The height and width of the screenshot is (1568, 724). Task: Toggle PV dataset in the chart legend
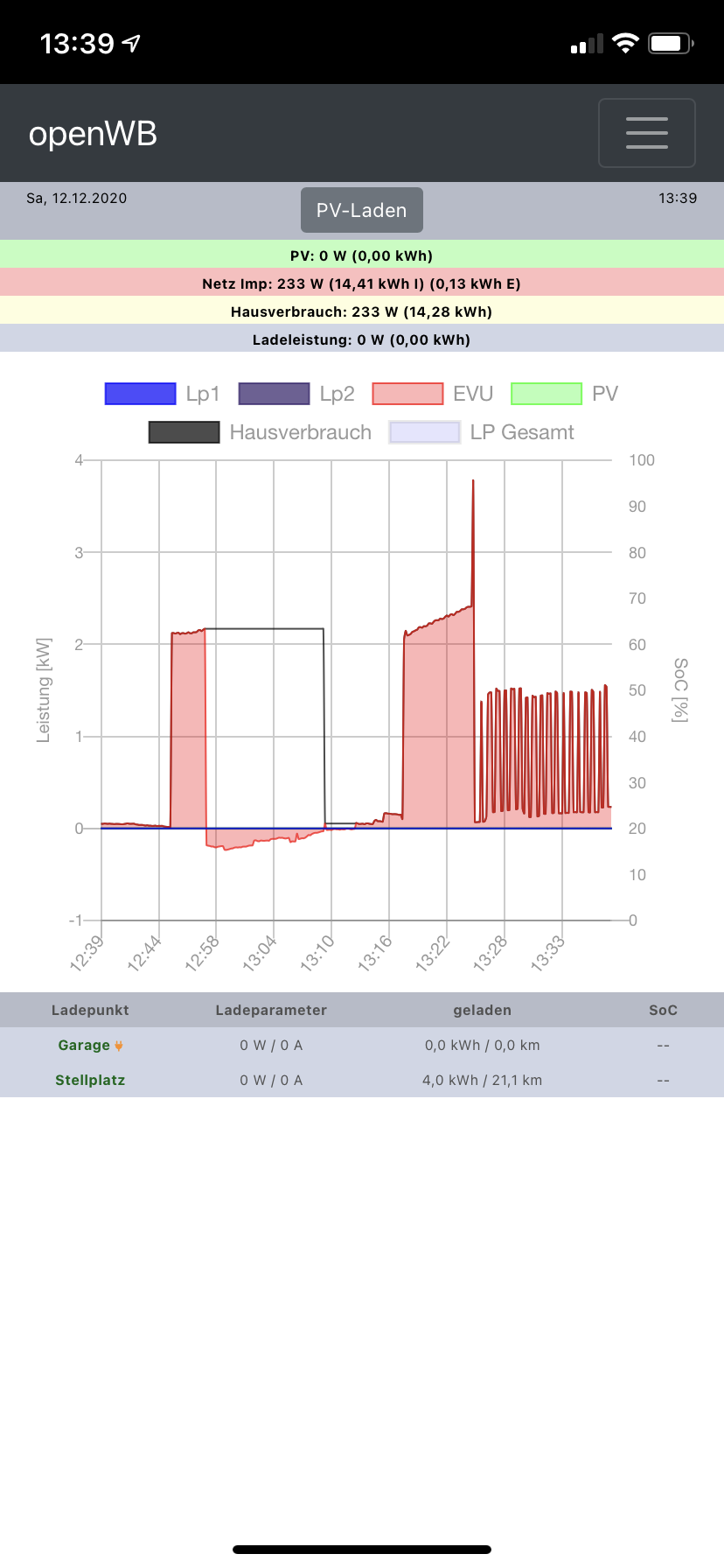[564, 394]
